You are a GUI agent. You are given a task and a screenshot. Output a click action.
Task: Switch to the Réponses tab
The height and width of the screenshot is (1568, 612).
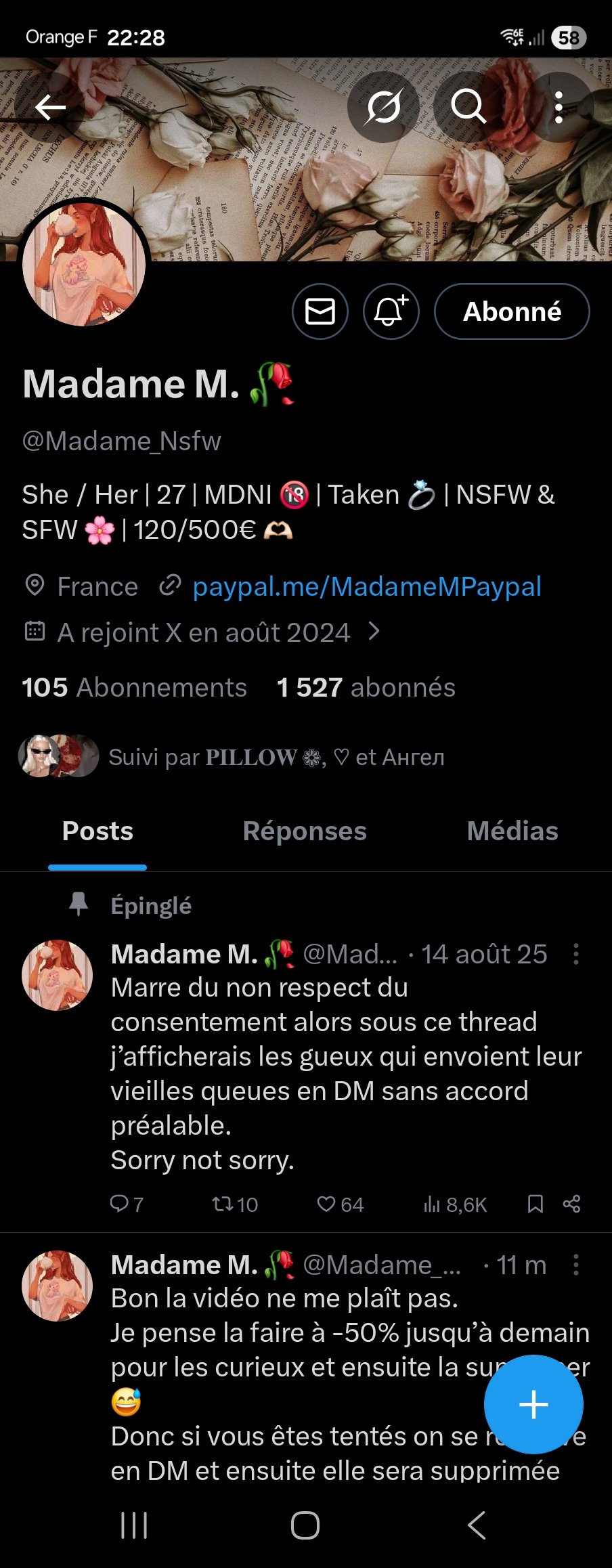pos(305,831)
